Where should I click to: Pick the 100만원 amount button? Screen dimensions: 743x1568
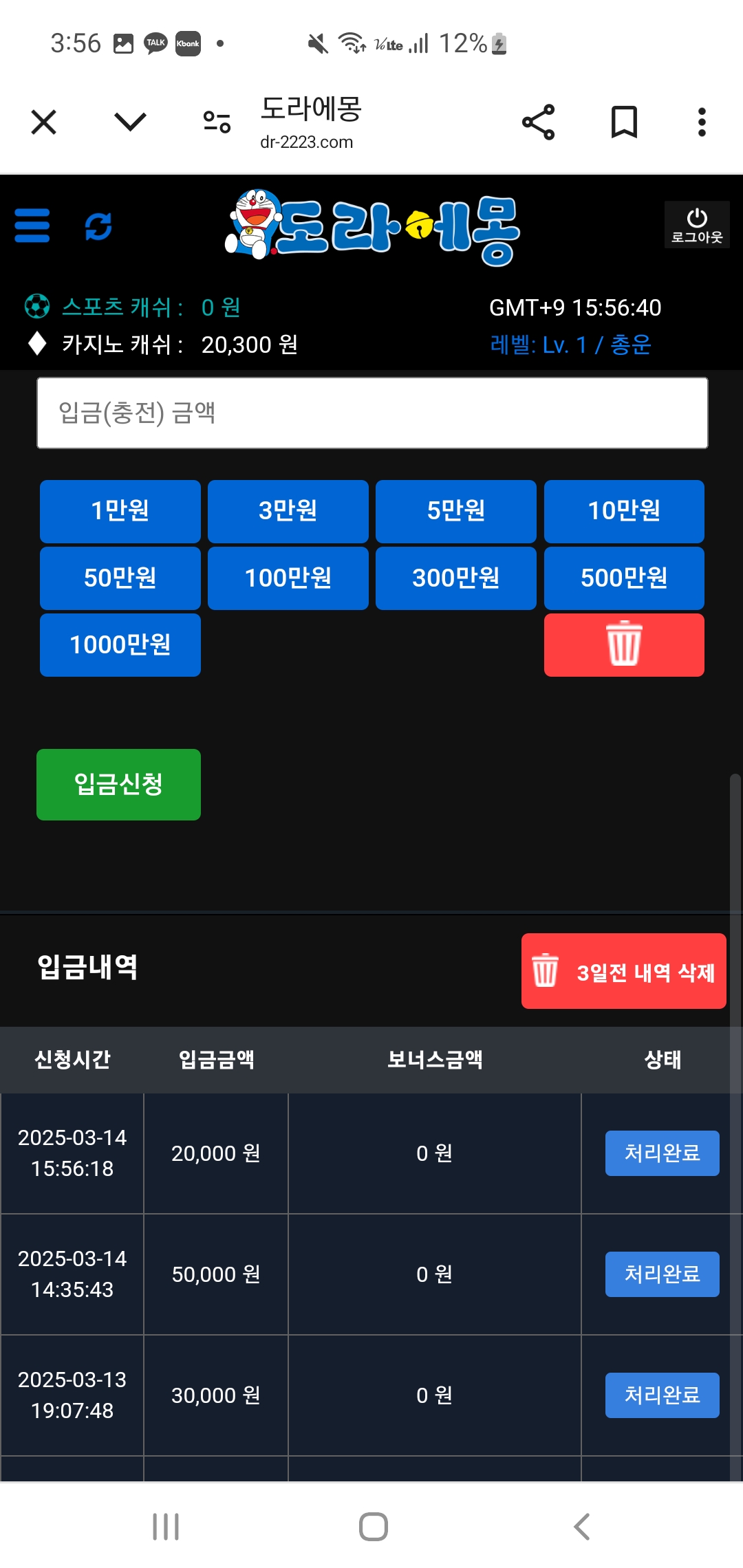tap(288, 578)
